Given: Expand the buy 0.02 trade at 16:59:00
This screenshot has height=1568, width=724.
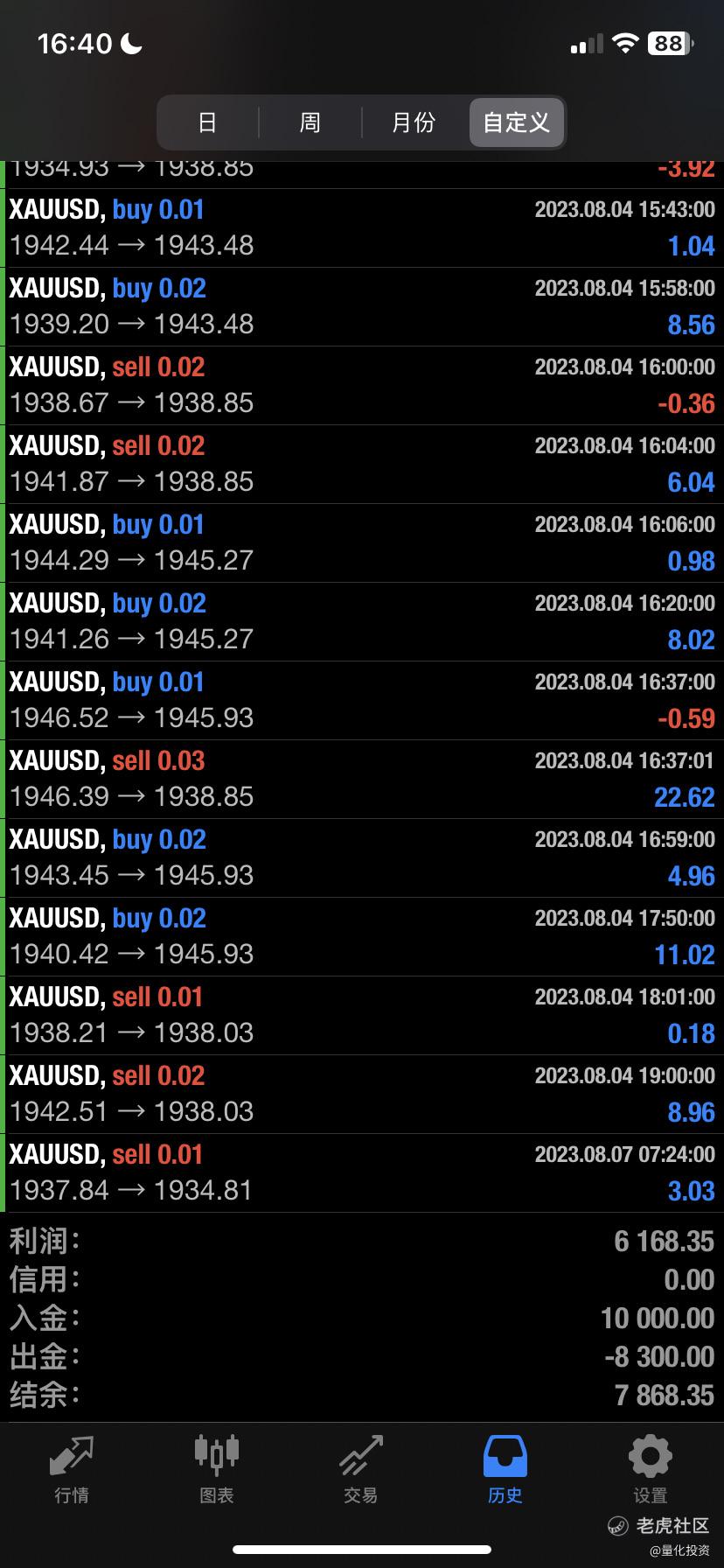Looking at the screenshot, I should point(362,857).
